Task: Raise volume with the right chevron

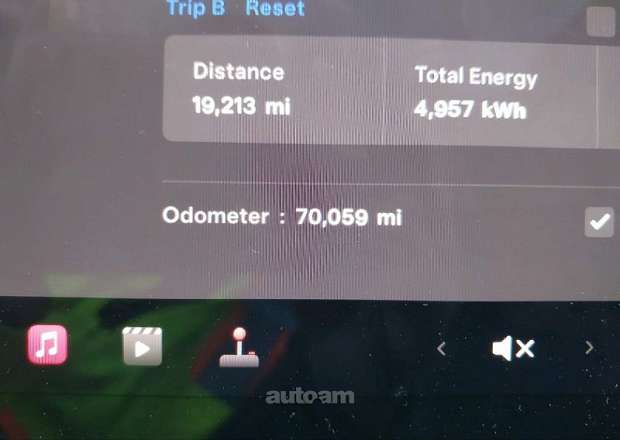Action: [589, 348]
